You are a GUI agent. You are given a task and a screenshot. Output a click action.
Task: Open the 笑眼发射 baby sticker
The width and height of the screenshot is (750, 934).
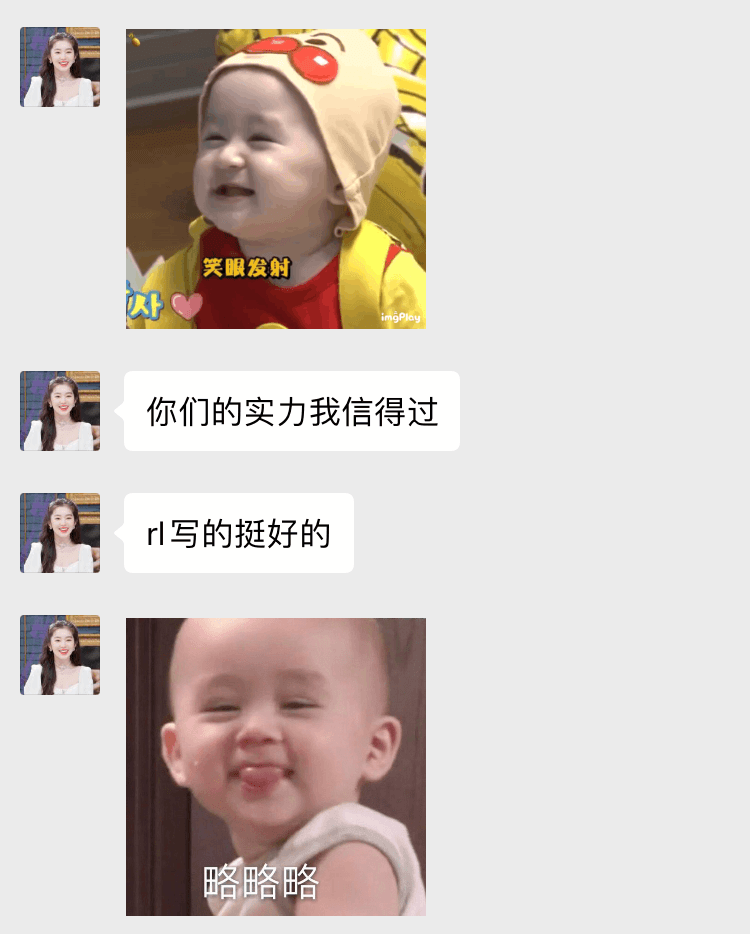276,179
